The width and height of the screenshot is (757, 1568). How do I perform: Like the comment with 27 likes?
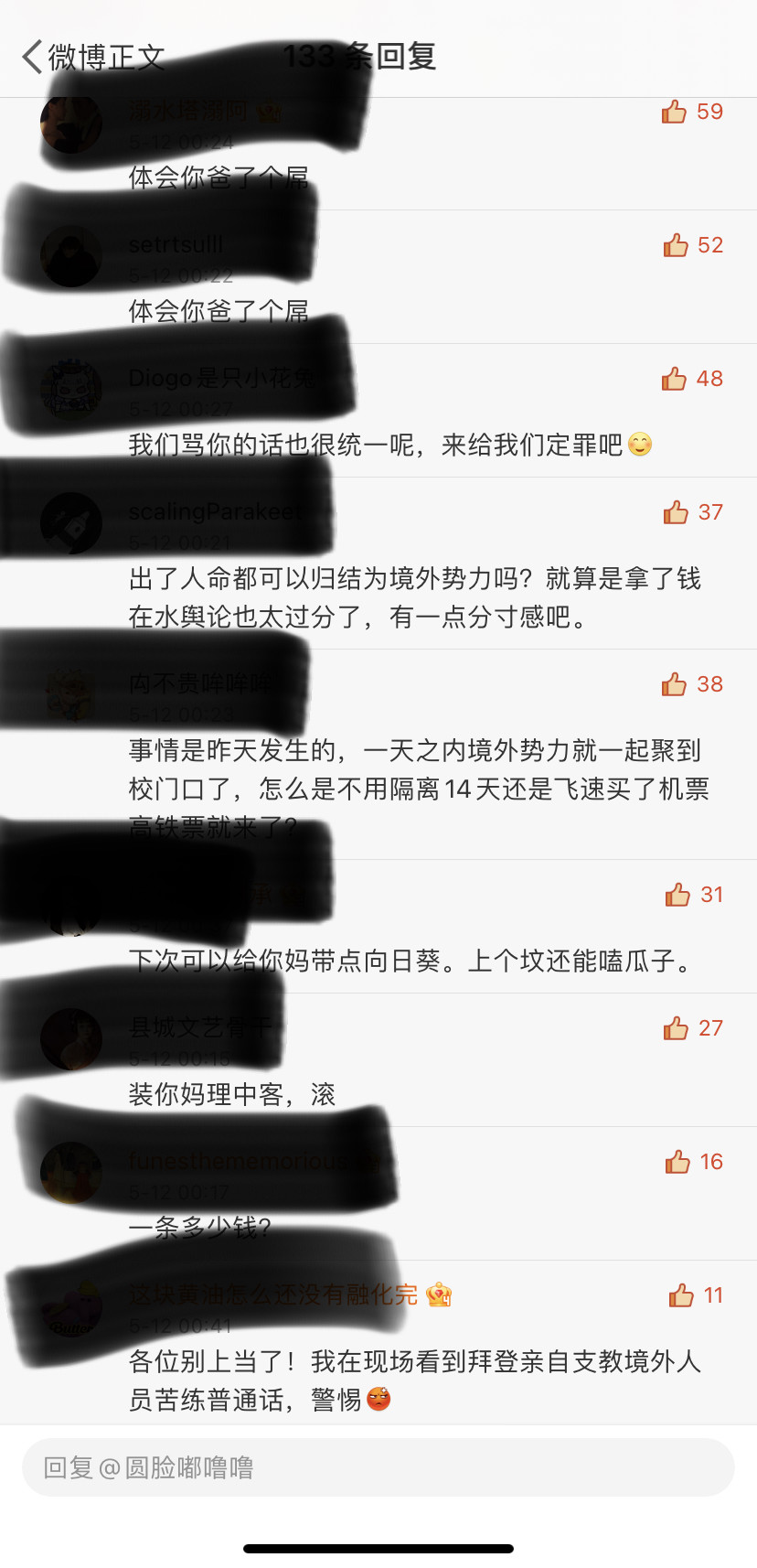(x=676, y=1028)
